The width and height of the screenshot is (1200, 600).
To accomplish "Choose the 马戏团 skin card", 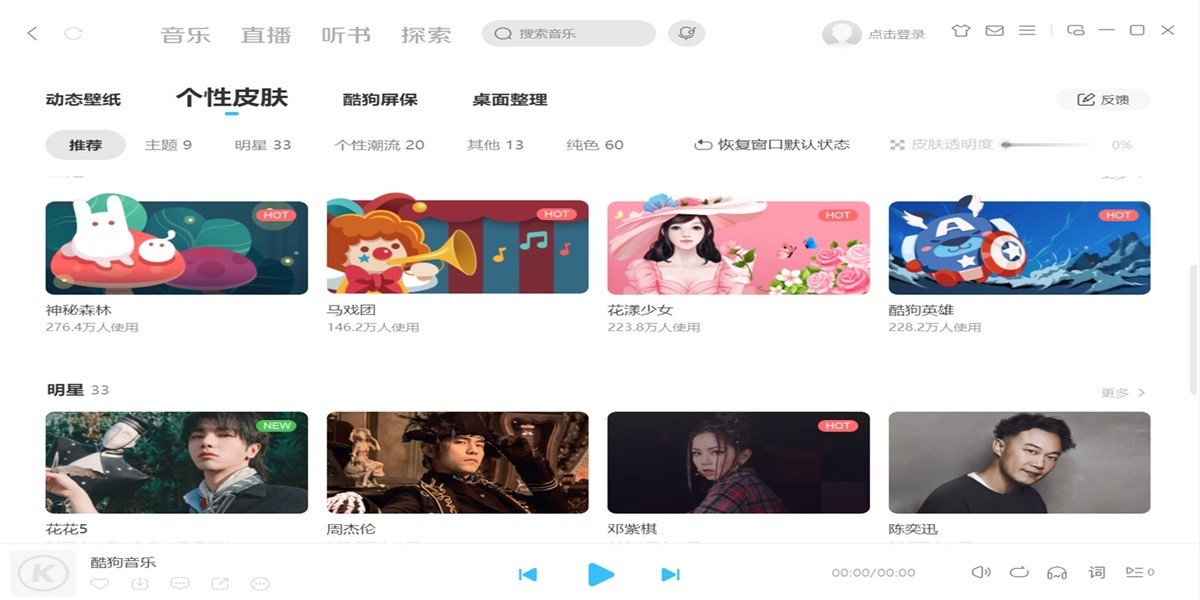I will click(458, 248).
